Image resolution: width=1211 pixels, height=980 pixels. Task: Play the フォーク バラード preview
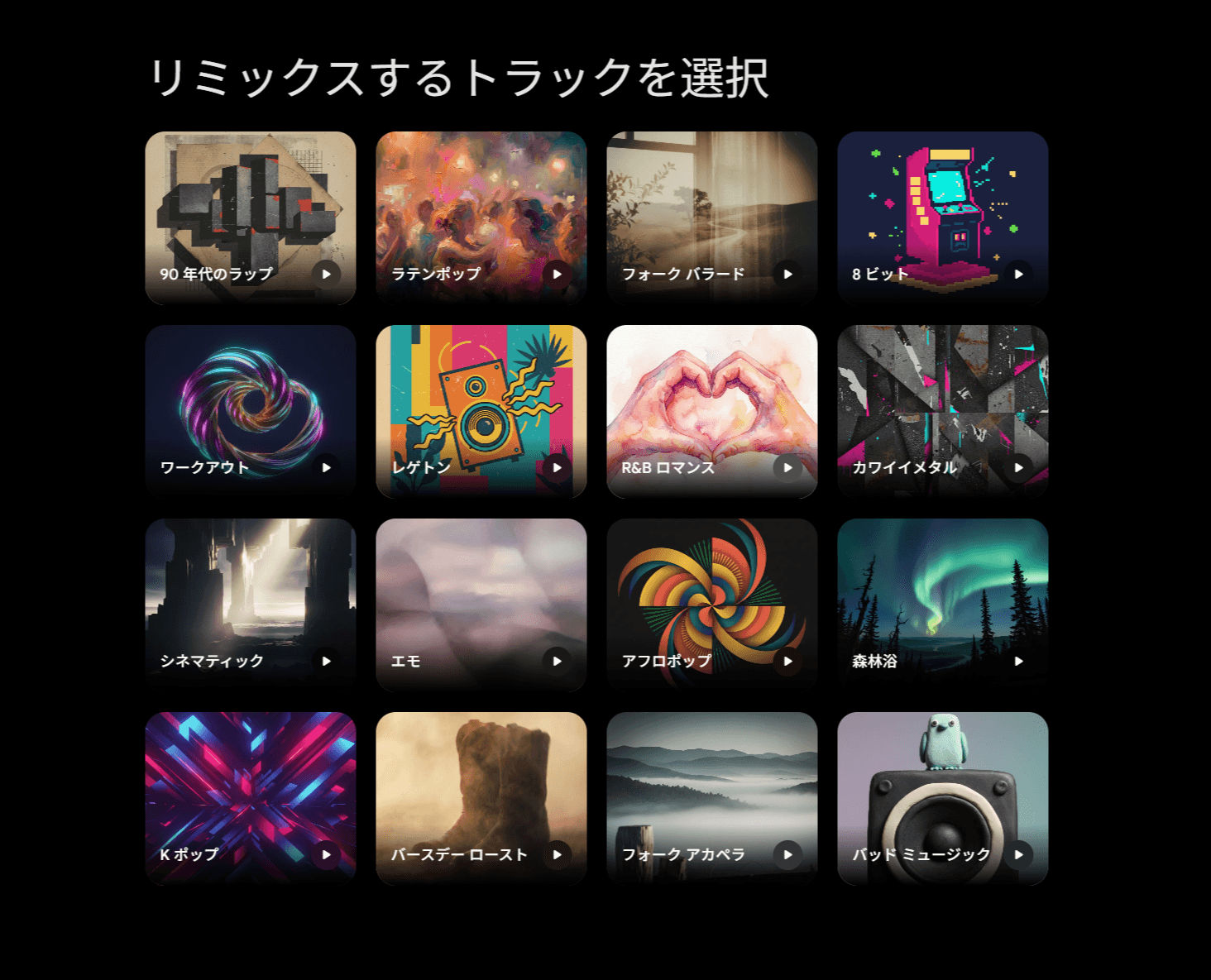tap(787, 274)
